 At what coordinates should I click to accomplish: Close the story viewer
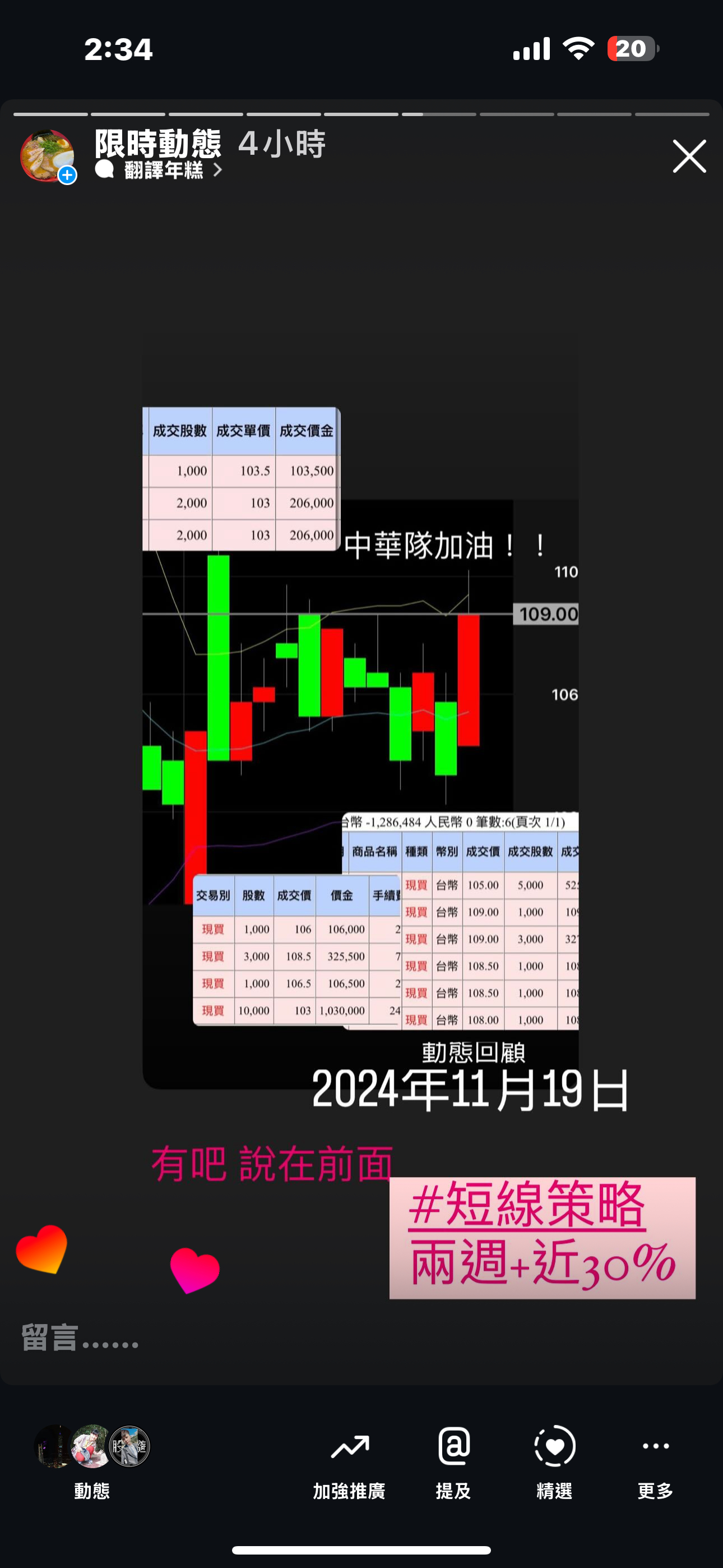[x=689, y=157]
